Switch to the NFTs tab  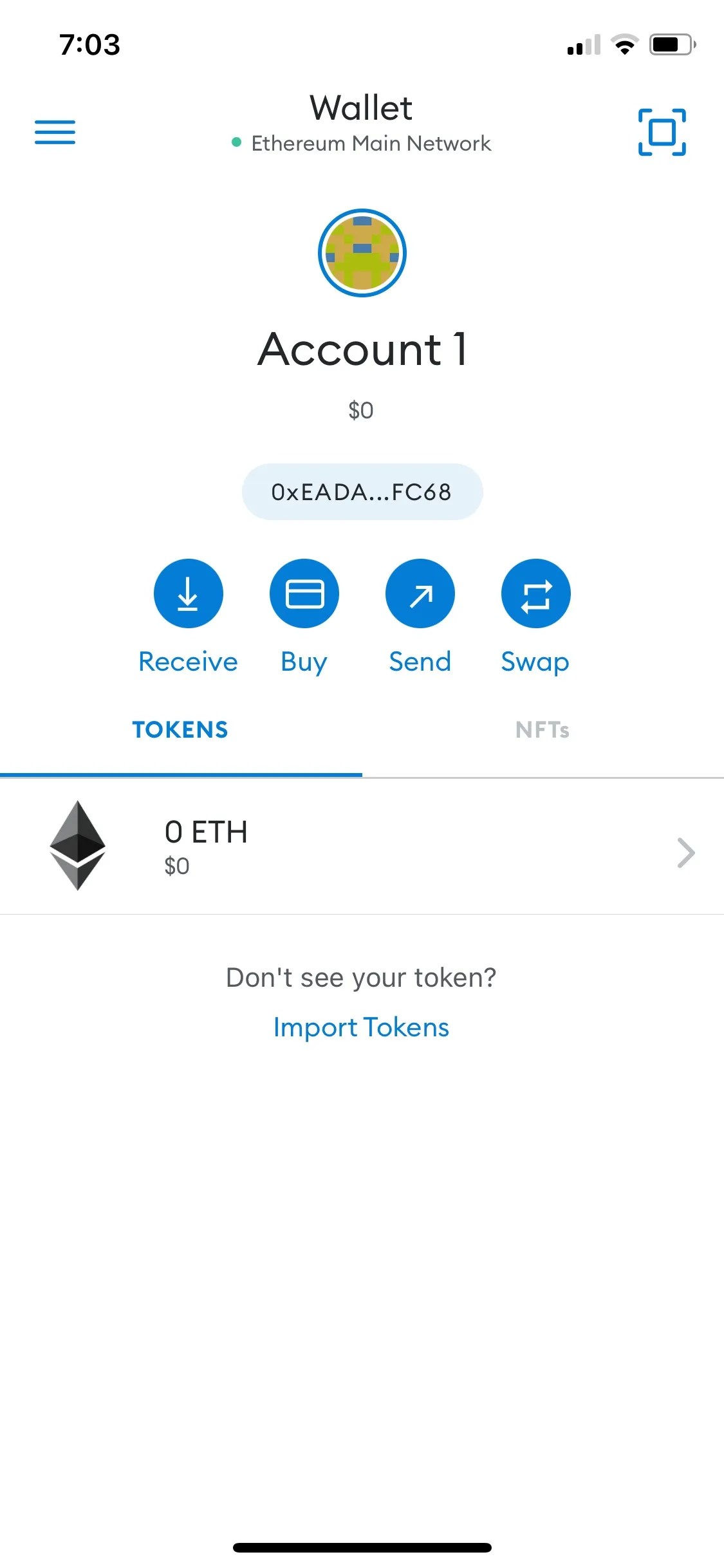tap(543, 729)
